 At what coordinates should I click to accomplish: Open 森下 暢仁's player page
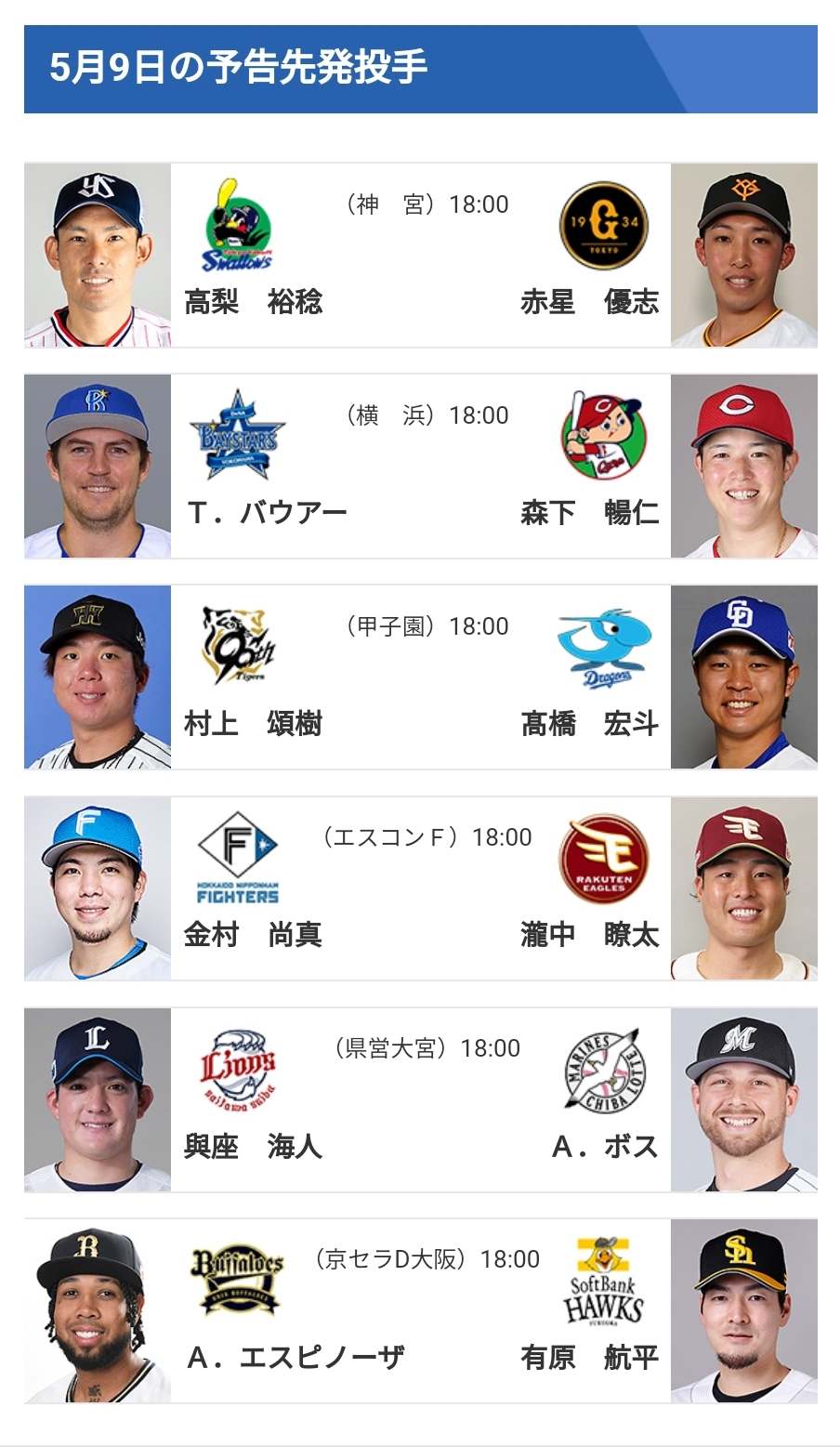(x=589, y=513)
